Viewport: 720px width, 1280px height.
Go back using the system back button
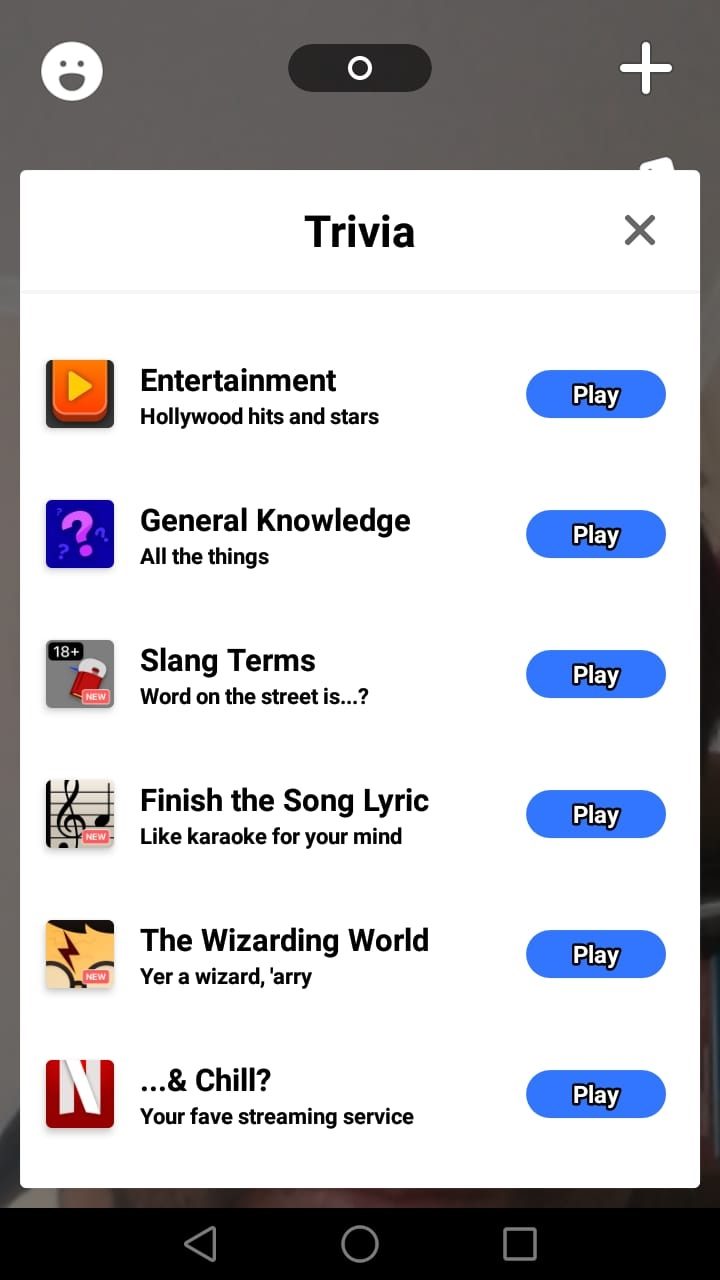pos(200,1244)
